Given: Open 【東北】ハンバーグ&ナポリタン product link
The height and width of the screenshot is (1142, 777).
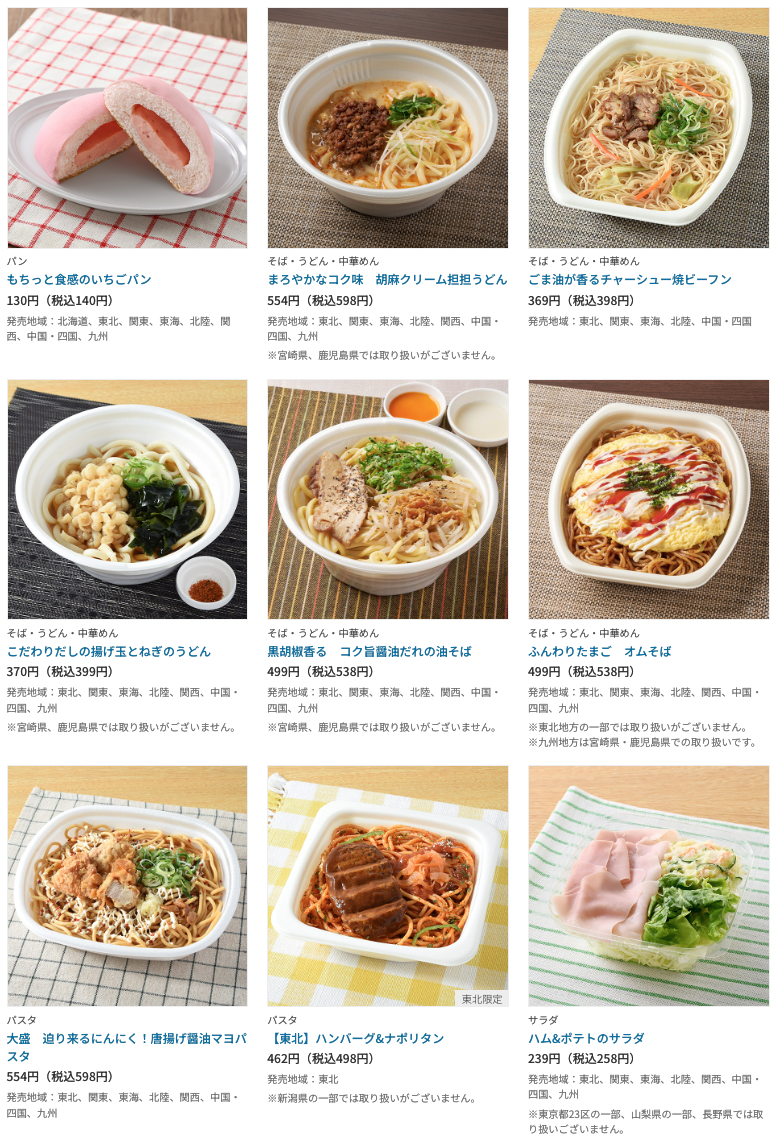Looking at the screenshot, I should click(355, 1038).
